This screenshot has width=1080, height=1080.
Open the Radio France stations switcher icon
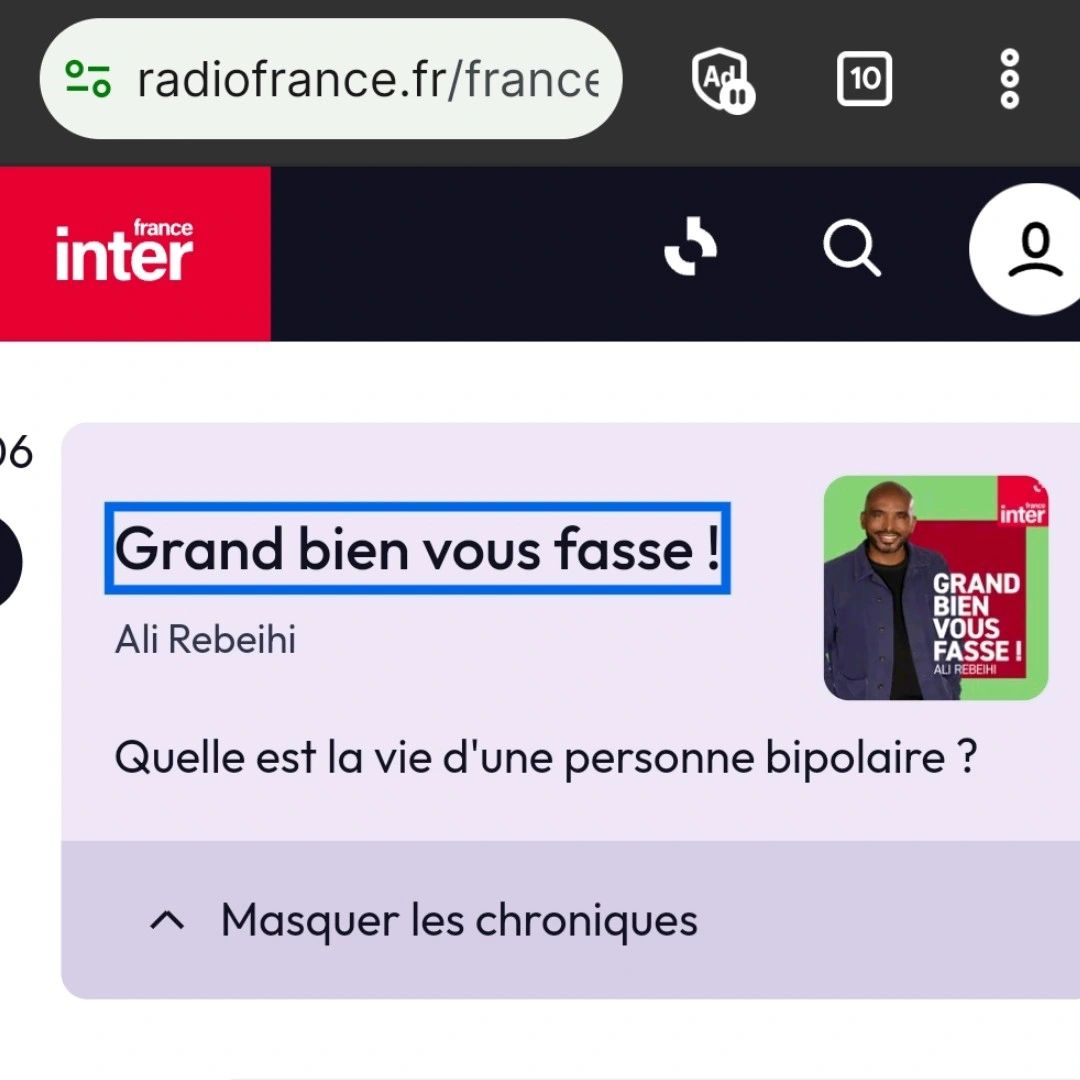691,248
